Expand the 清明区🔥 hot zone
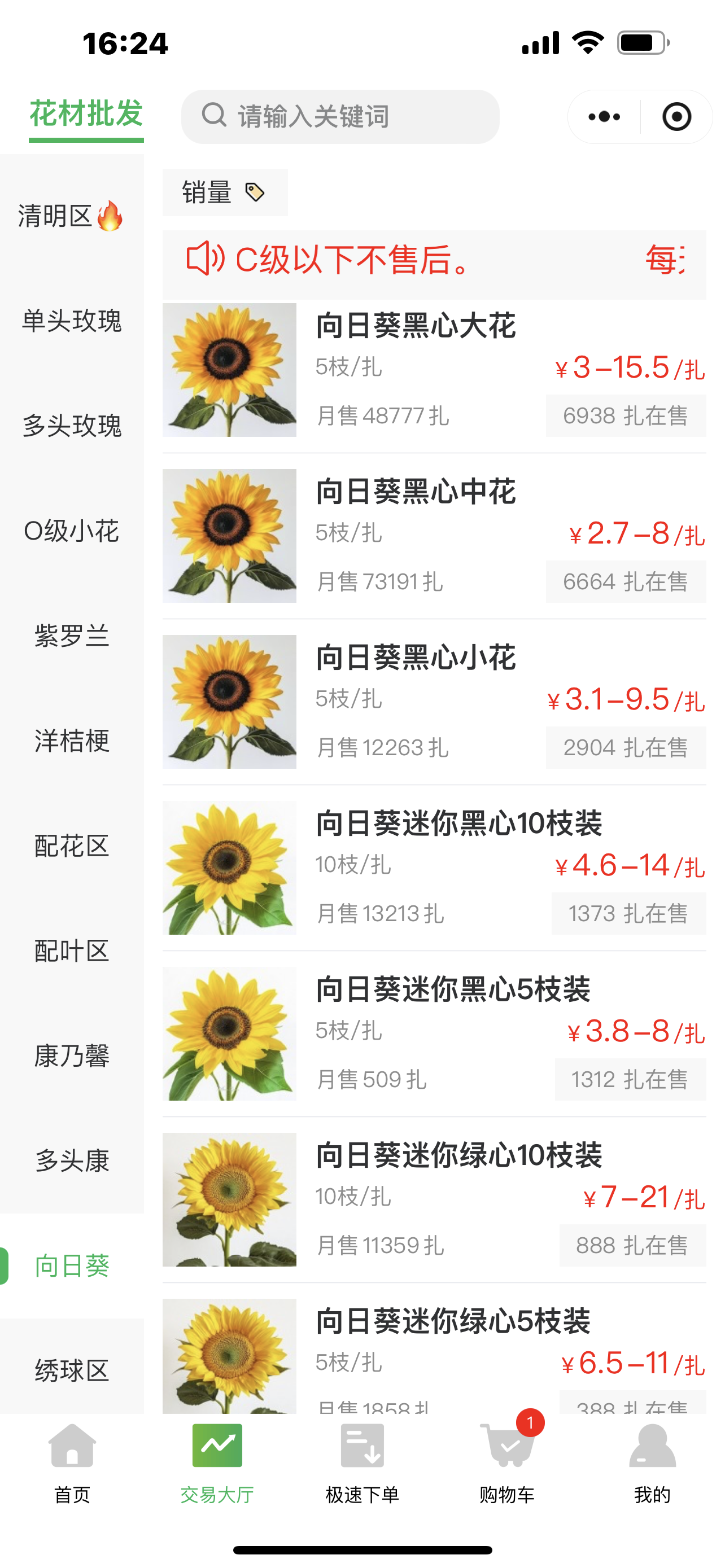The height and width of the screenshot is (1568, 725). click(x=71, y=216)
